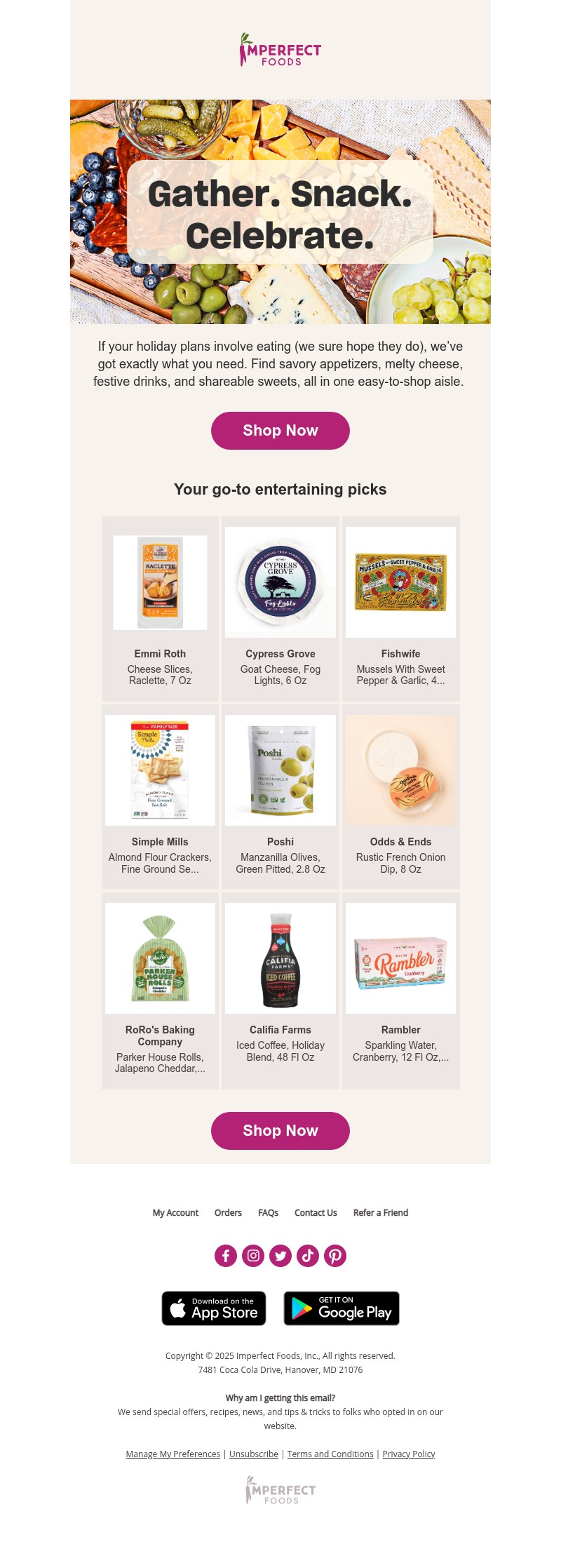Open the Rambler cranberry sparkling water card
The width and height of the screenshot is (561, 1568).
tap(400, 989)
